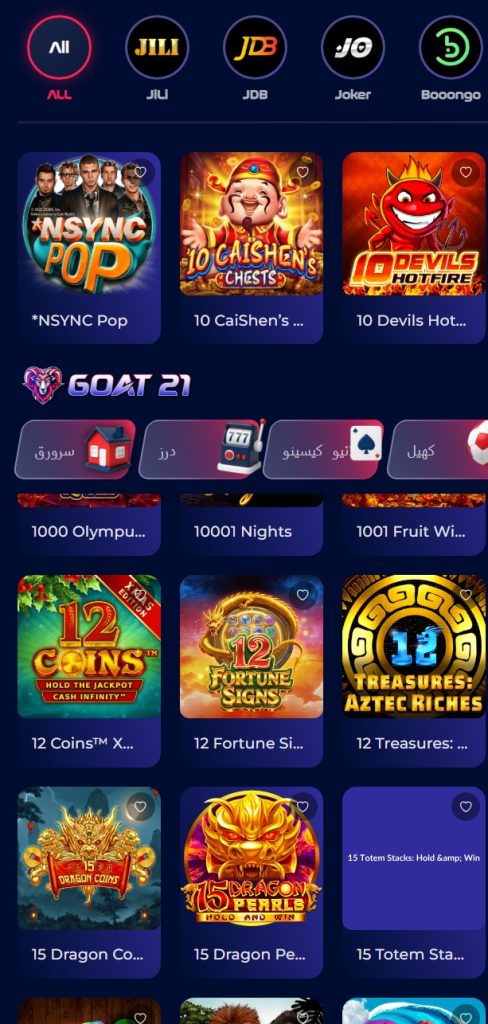Open 10 Devils Hotfire game
488x1024 pixels.
pos(414,248)
